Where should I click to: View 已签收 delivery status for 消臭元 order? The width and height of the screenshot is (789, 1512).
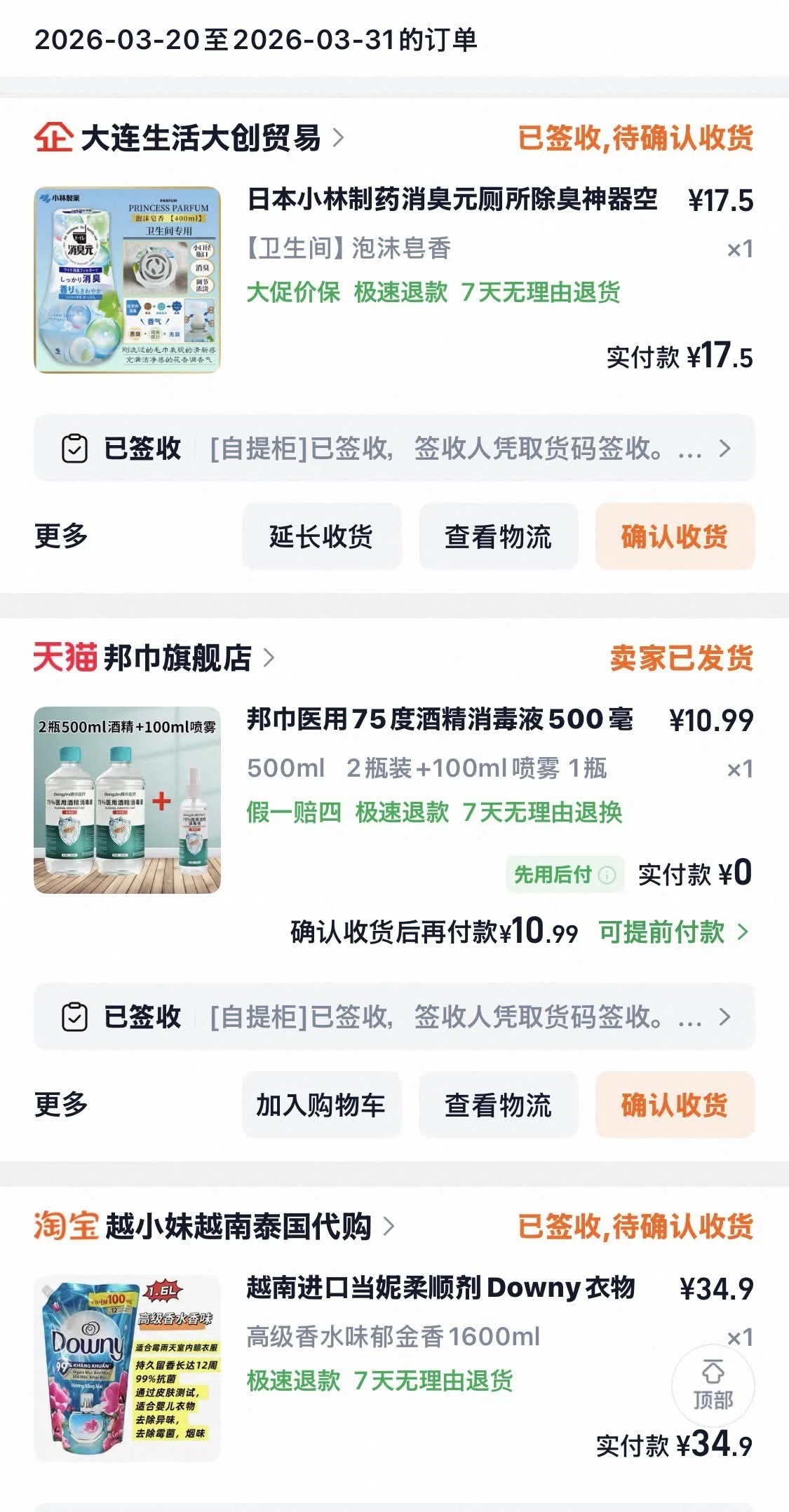(x=394, y=448)
